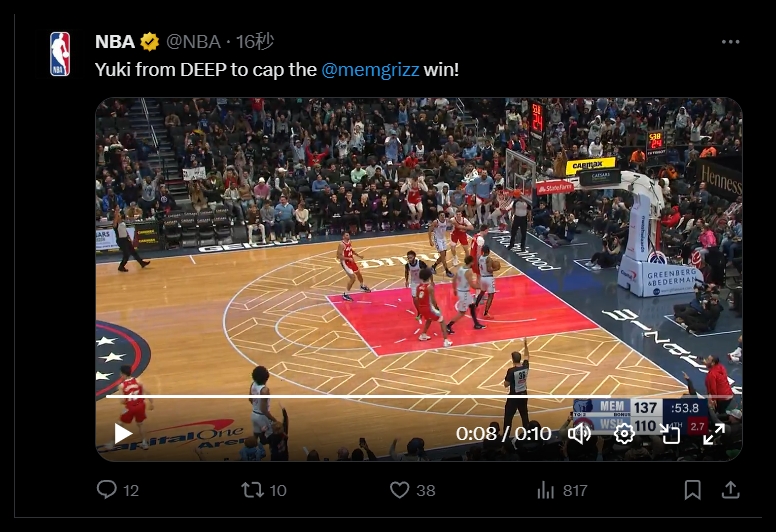Viewport: 776px width, 532px height.
Task: Enable picture-in-picture mode
Action: pos(669,433)
